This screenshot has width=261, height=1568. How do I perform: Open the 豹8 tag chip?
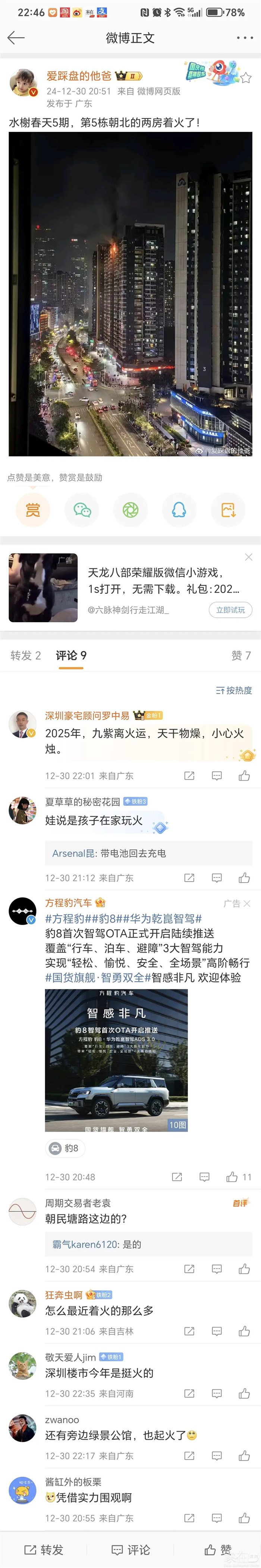65,1148
